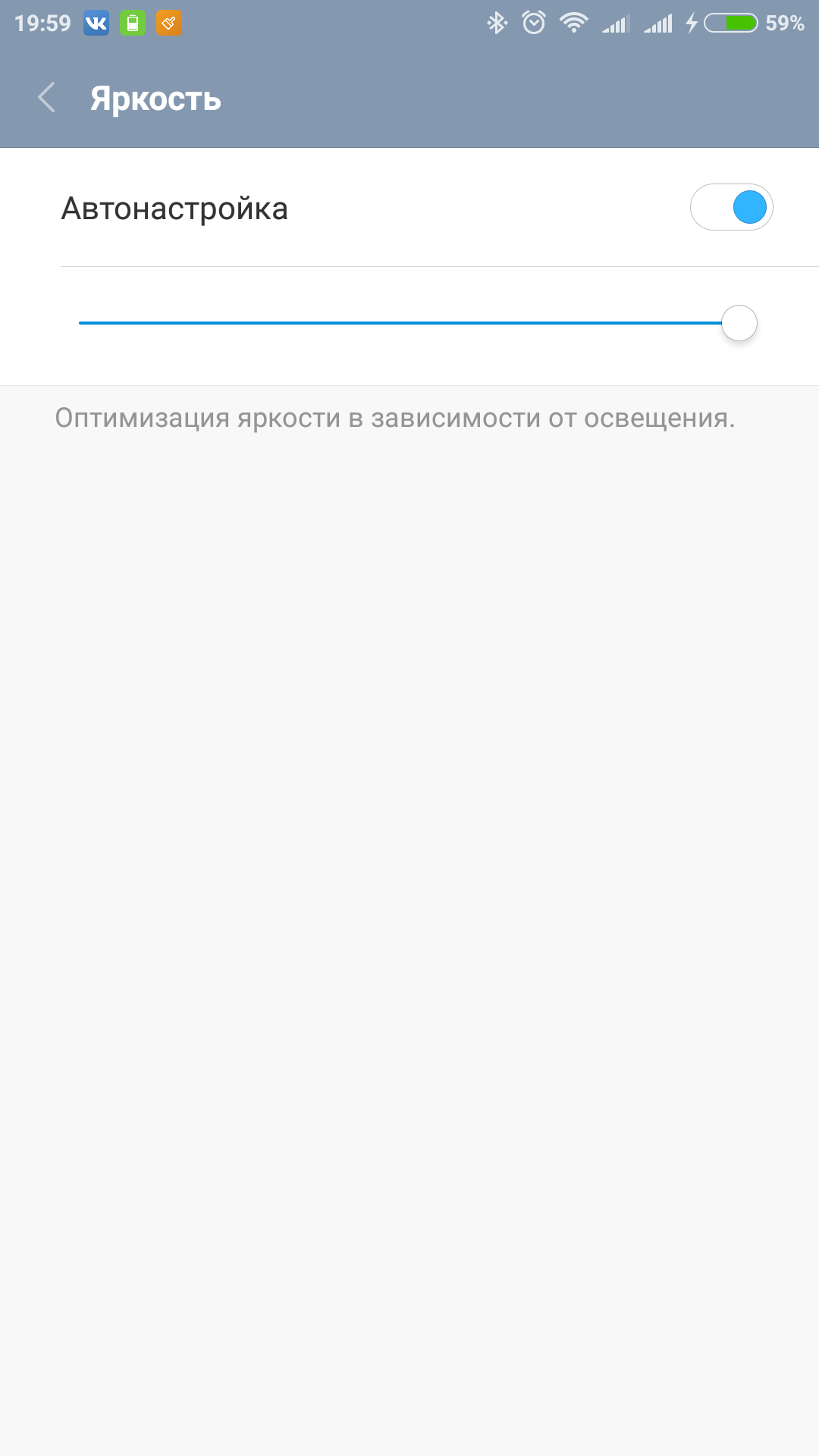Go back from the Яркость screen
Viewport: 819px width, 1456px height.
coord(47,98)
